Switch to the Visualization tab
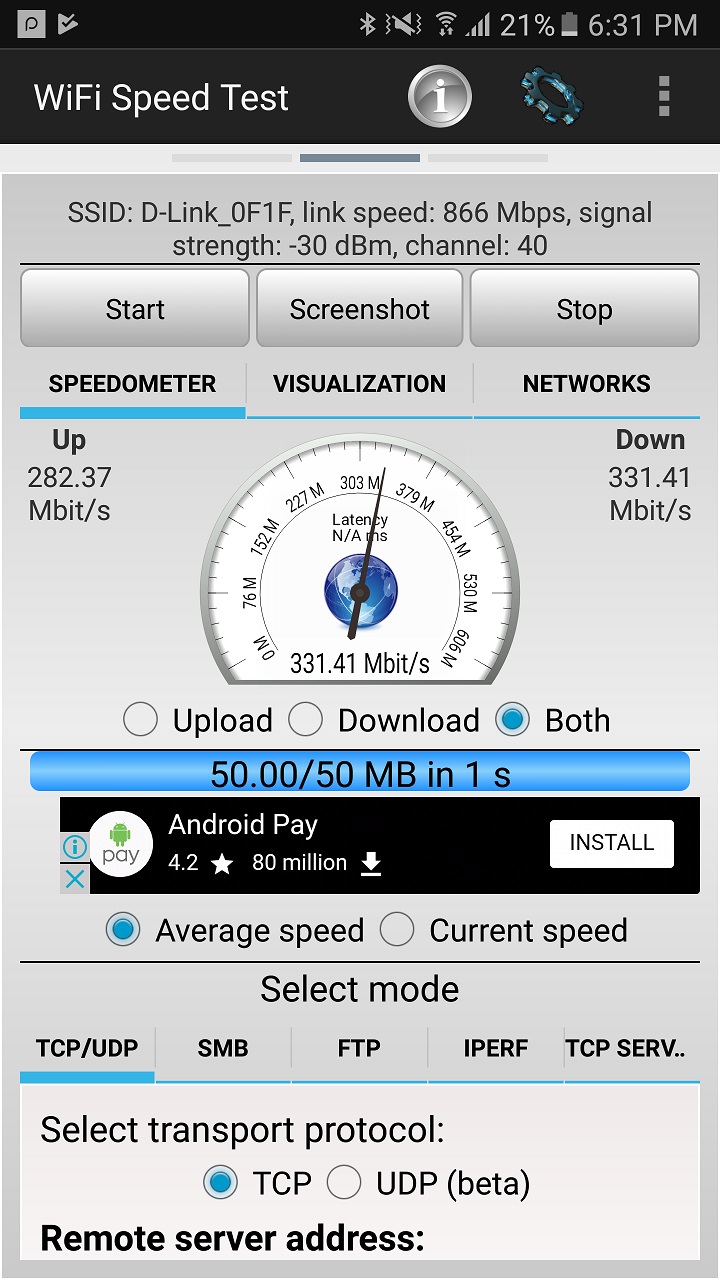720x1280 pixels. pos(360,384)
